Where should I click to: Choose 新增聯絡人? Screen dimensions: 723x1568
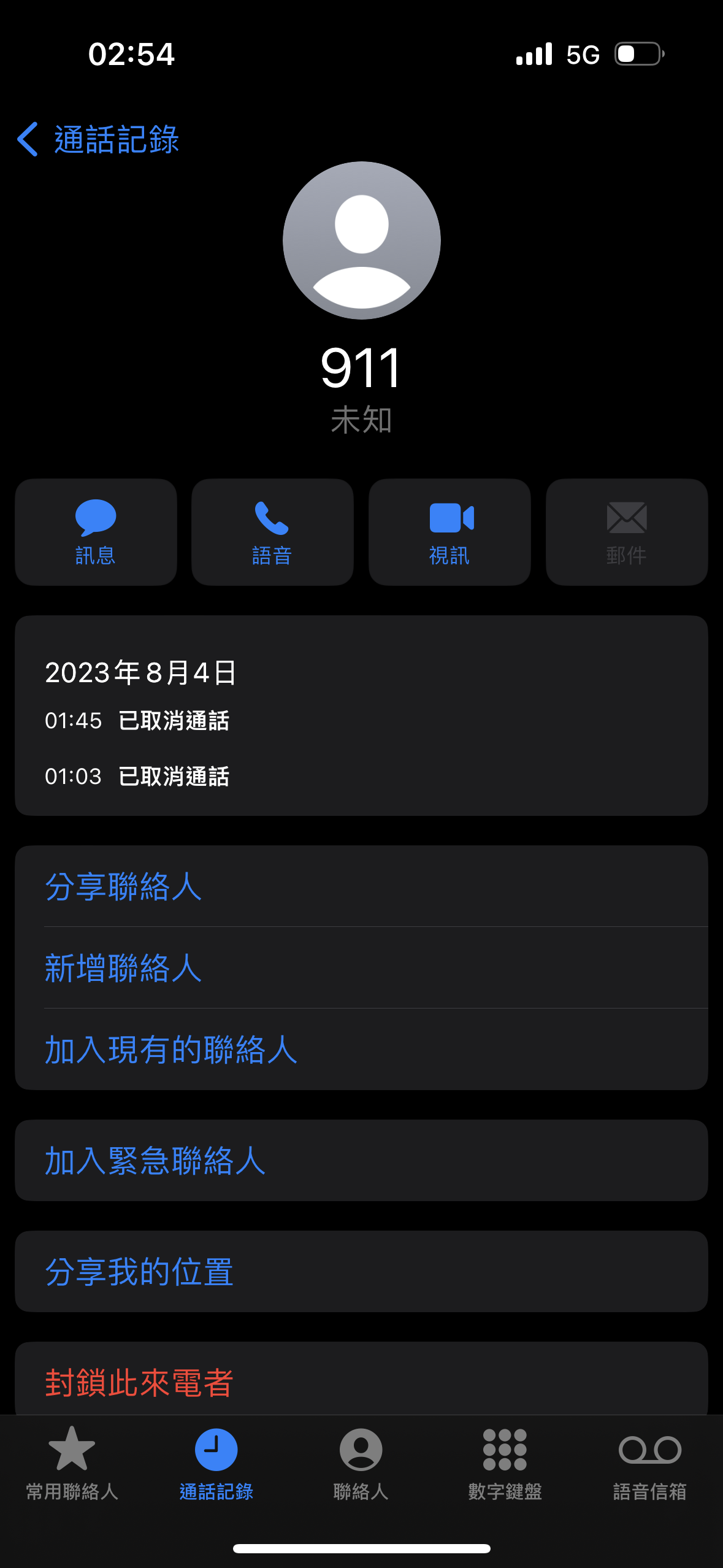(x=361, y=968)
